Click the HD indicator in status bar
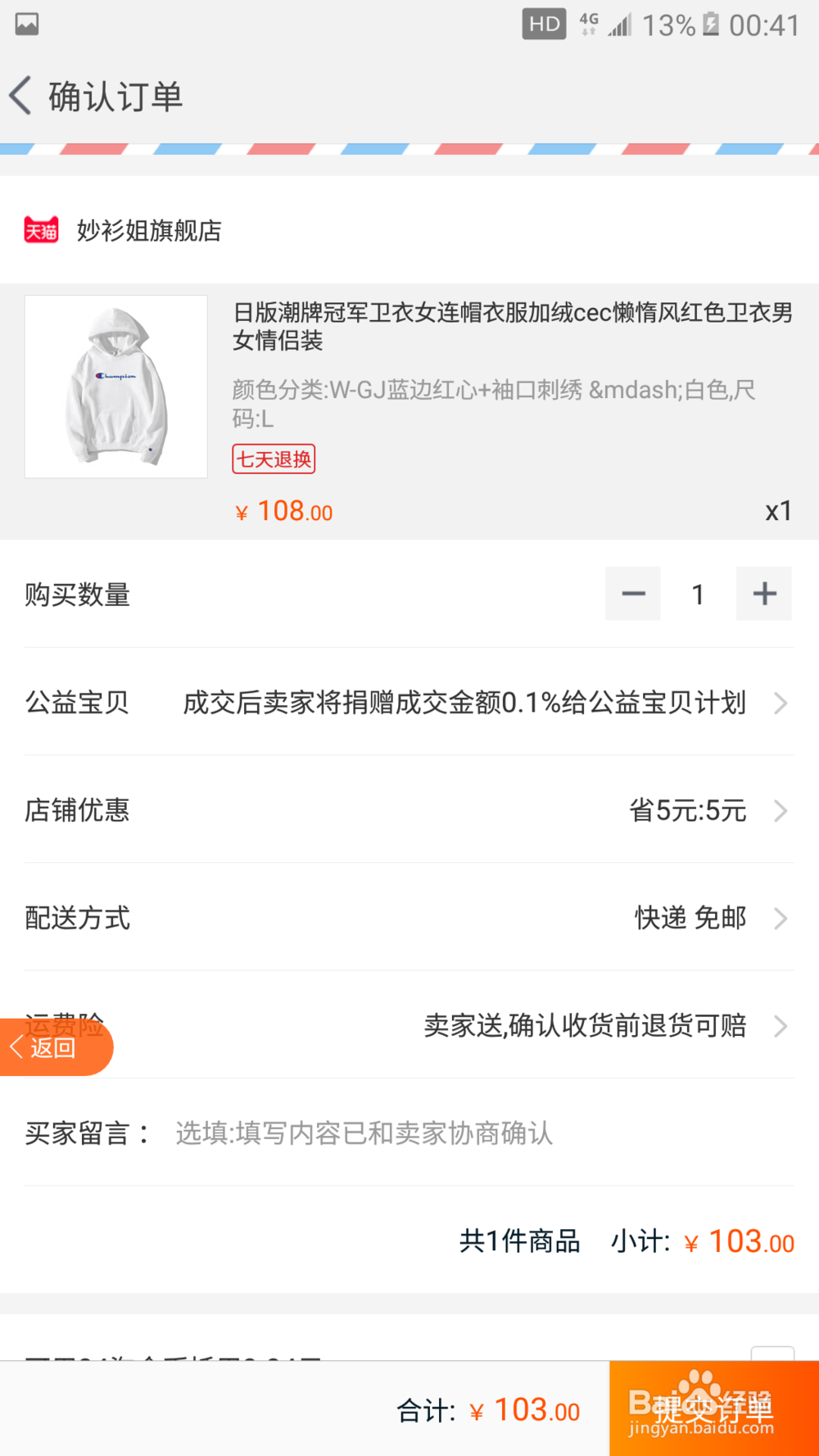819x1456 pixels. [544, 25]
